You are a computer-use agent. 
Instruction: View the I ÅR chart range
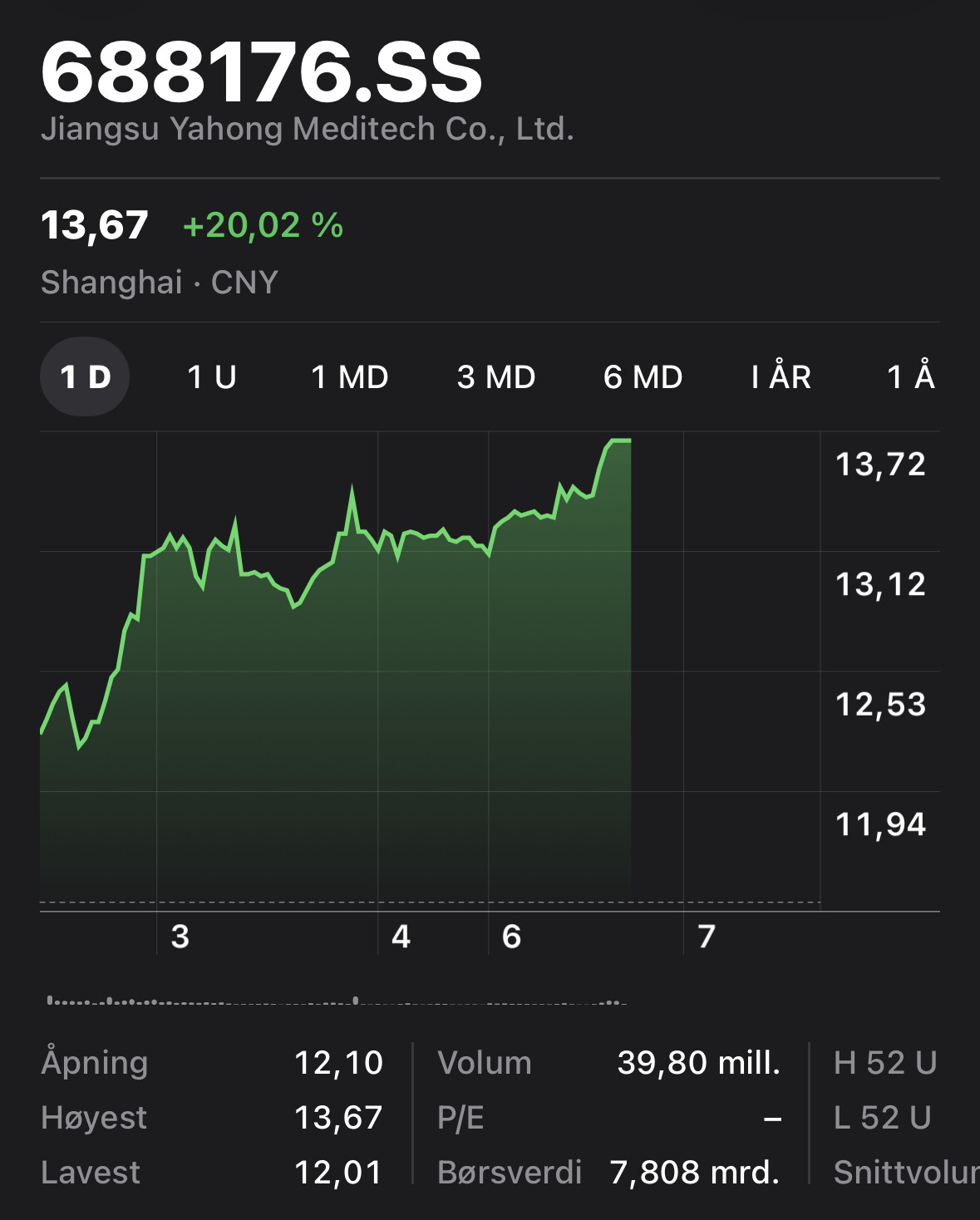click(781, 377)
